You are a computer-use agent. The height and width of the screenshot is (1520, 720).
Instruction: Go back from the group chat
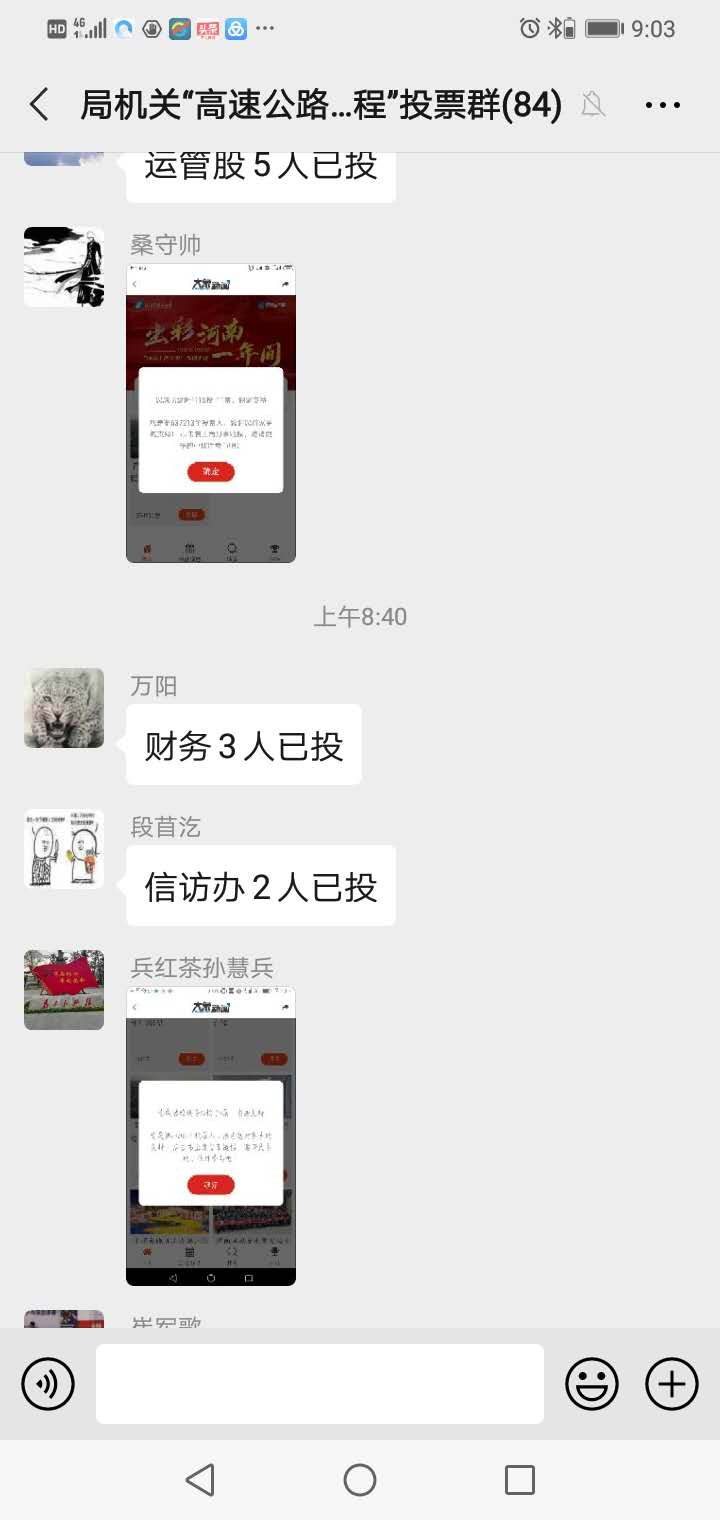[38, 104]
